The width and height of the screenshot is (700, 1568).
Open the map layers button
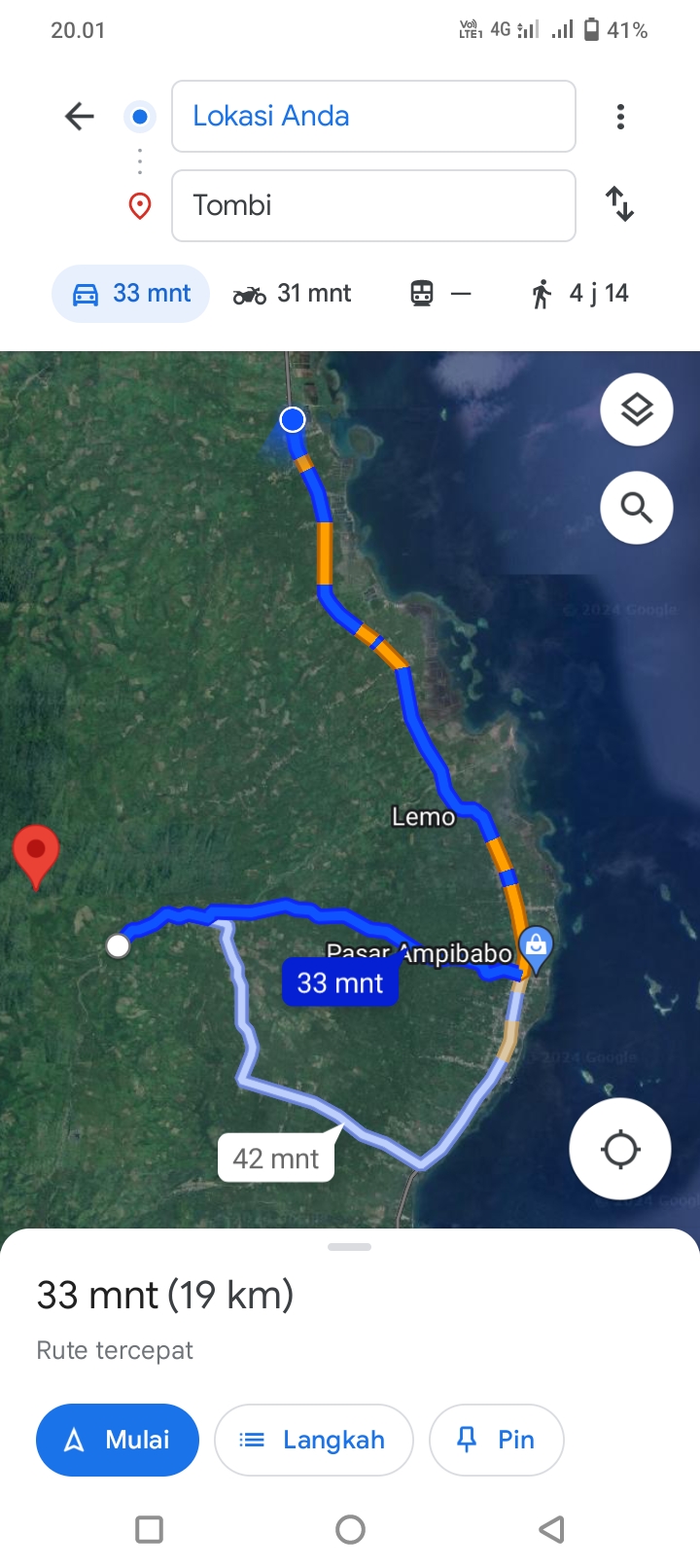(x=637, y=410)
